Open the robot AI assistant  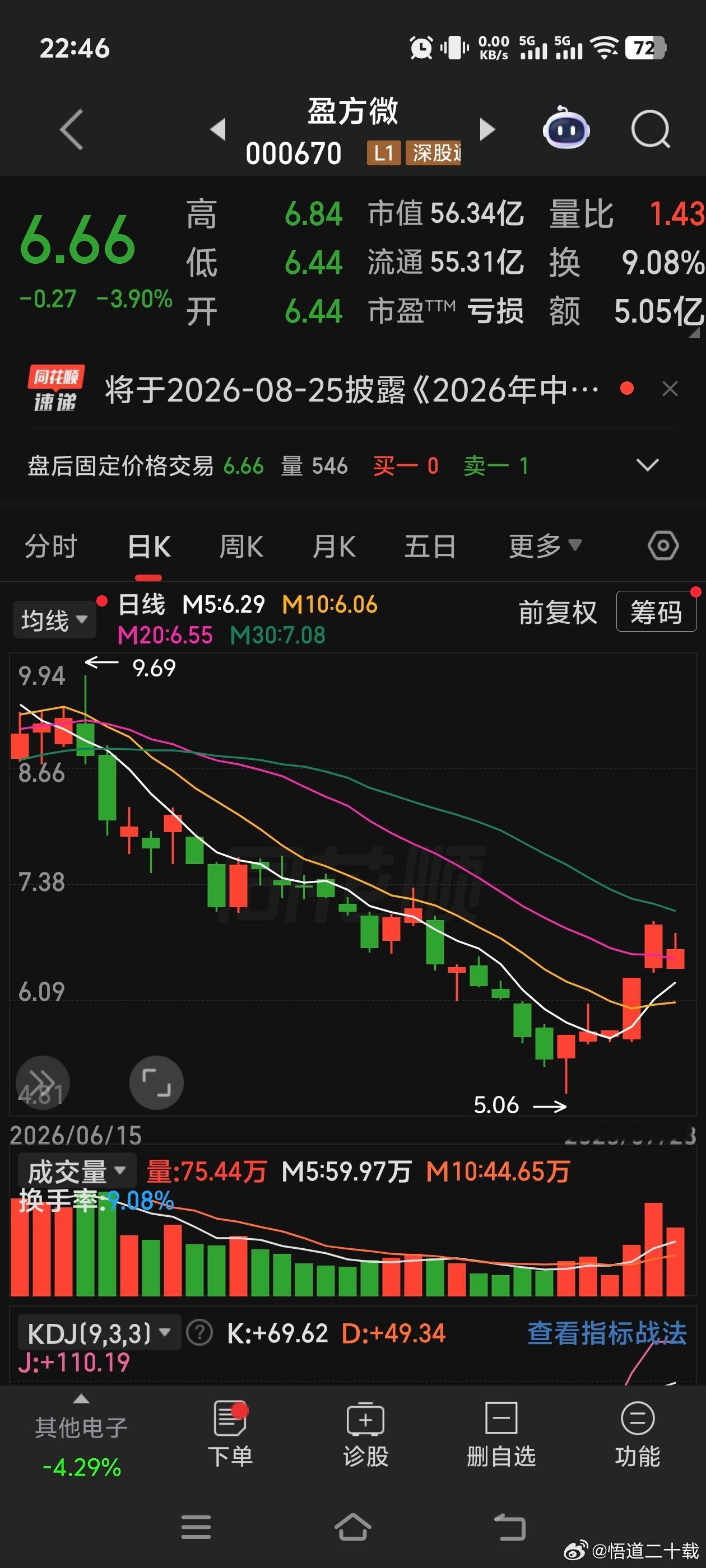tap(566, 128)
